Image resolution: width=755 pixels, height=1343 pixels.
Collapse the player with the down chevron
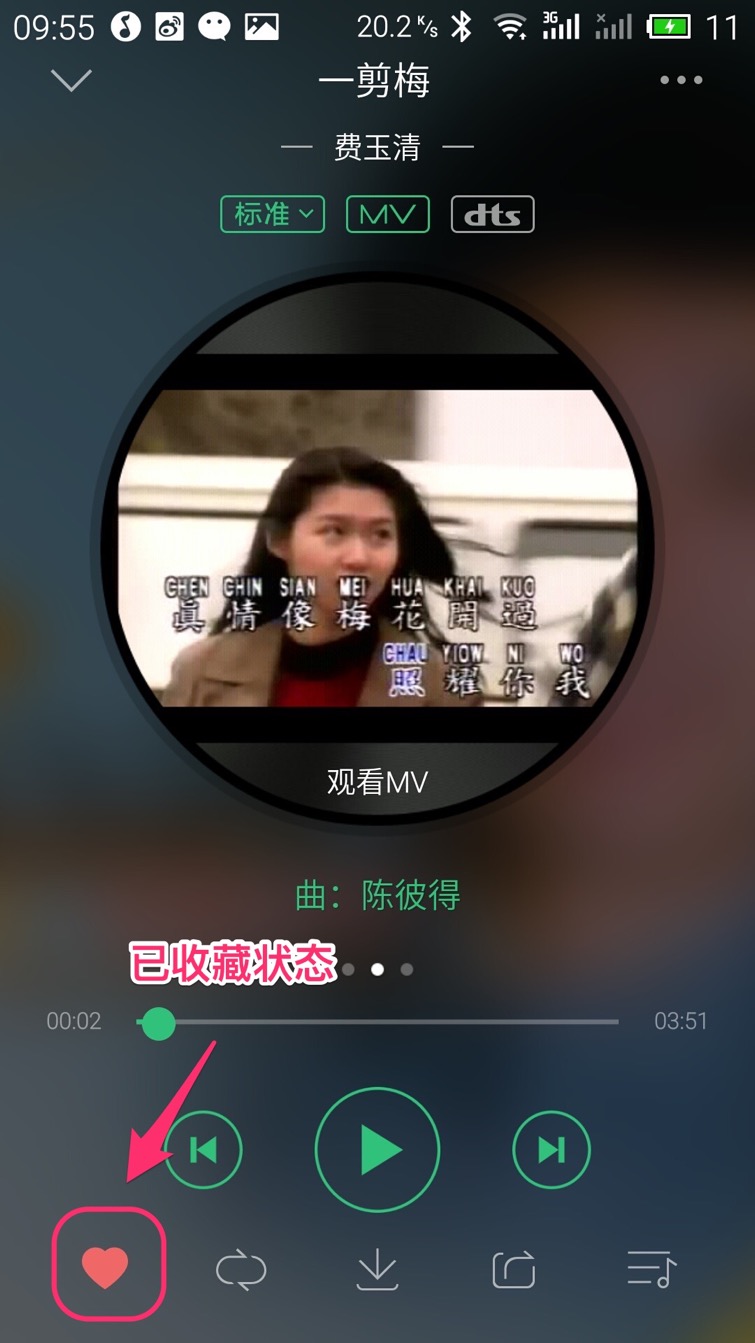pos(71,80)
